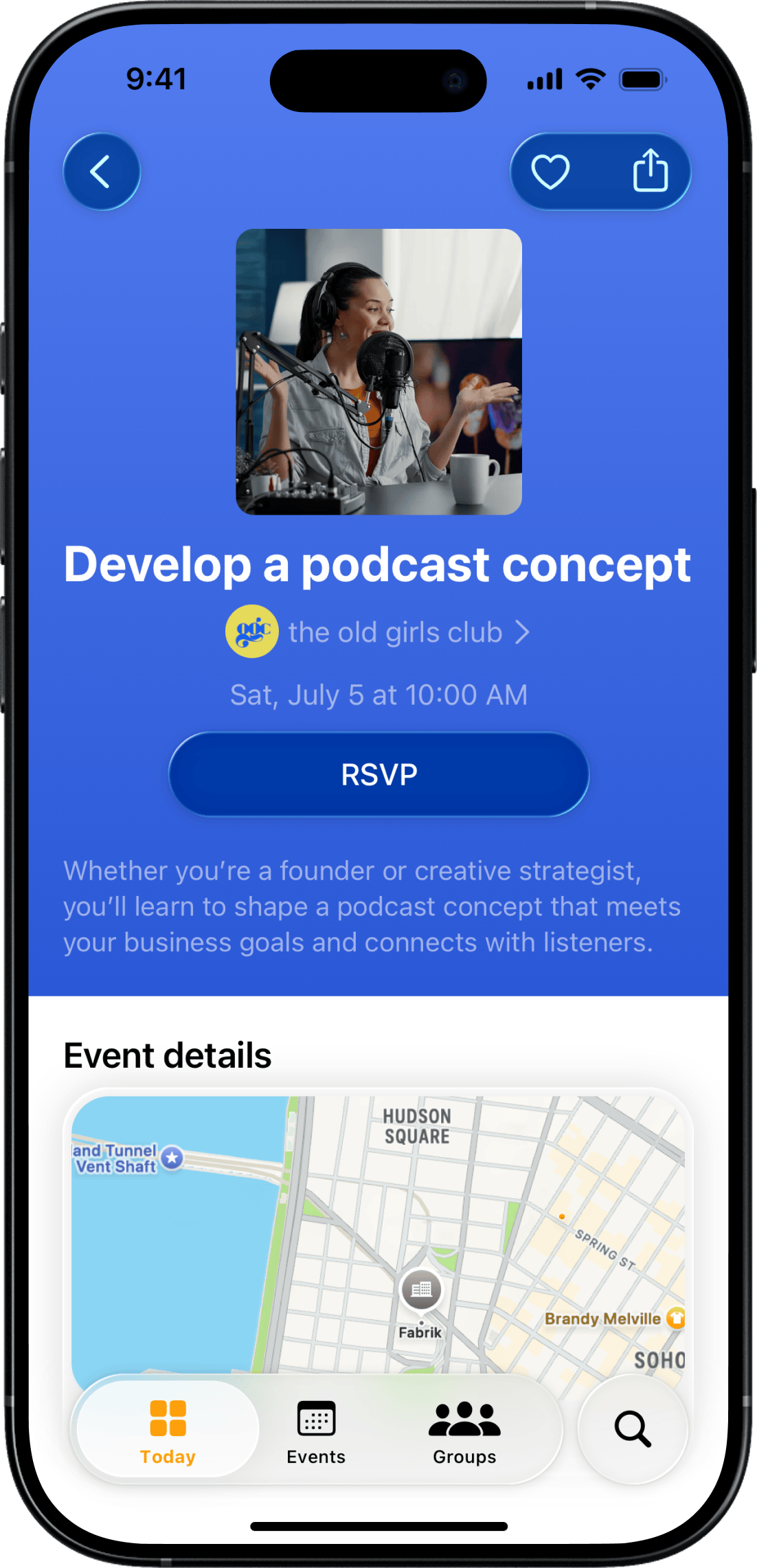This screenshot has width=757, height=1568.
Task: Switch to the Events tab
Action: pyautogui.click(x=316, y=1431)
